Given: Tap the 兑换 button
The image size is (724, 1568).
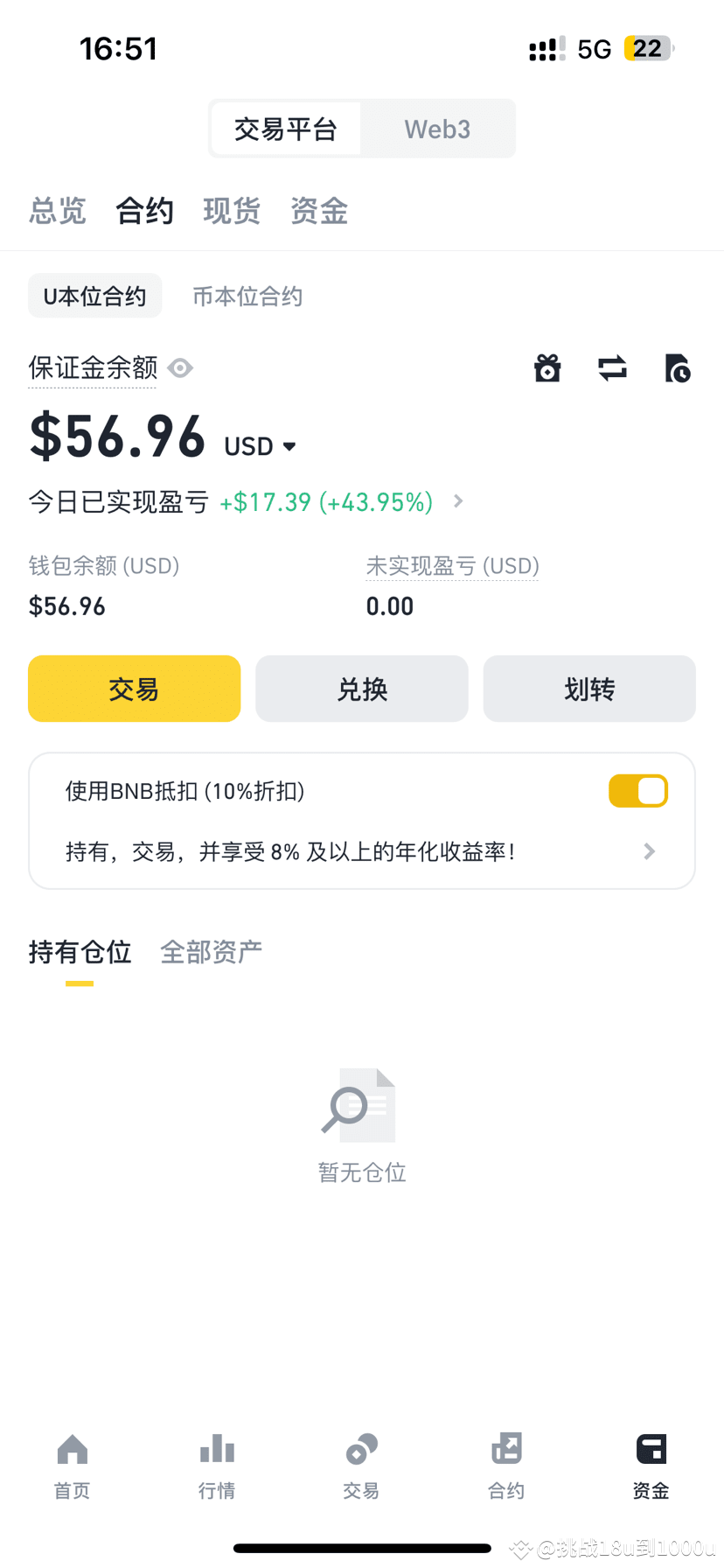Looking at the screenshot, I should [362, 689].
